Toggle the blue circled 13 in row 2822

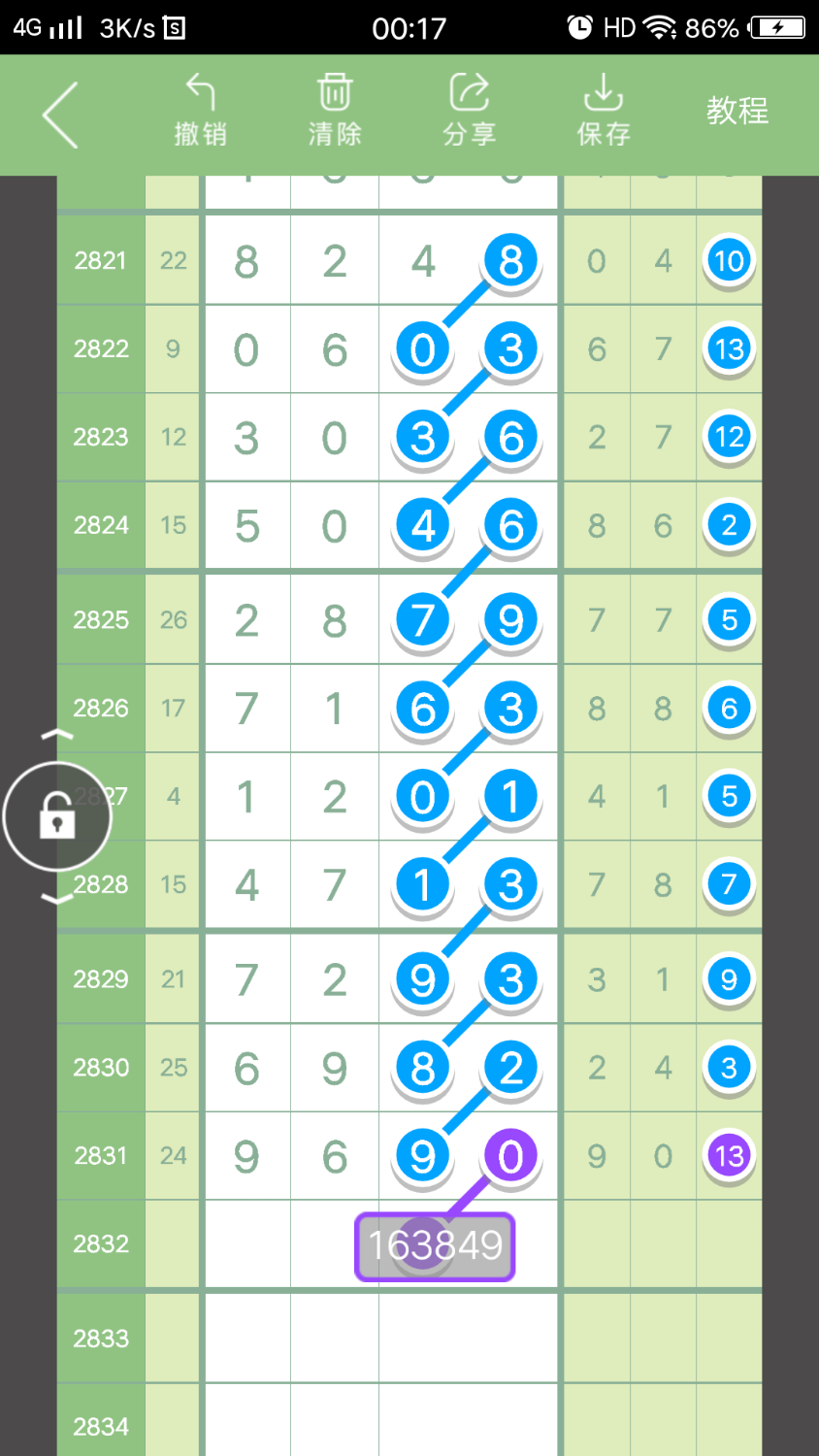[729, 350]
